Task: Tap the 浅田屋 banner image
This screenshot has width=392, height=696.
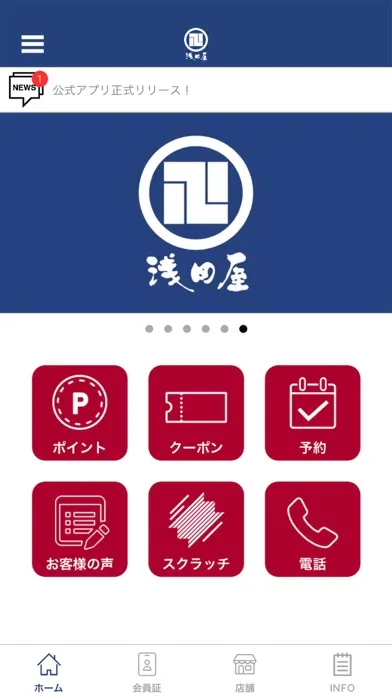Action: [x=196, y=213]
